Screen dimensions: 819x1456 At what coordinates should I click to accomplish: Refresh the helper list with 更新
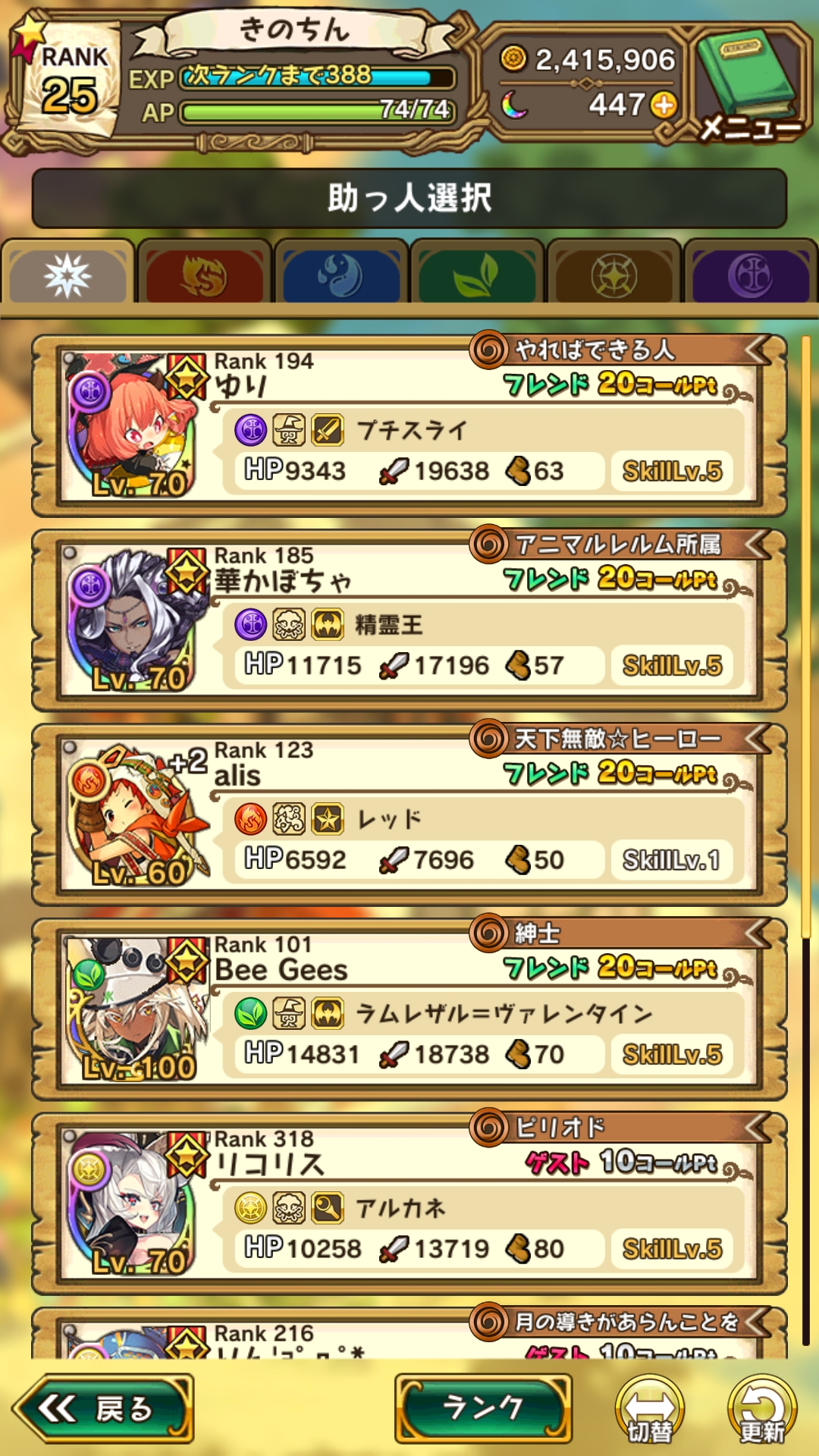pos(761,1410)
